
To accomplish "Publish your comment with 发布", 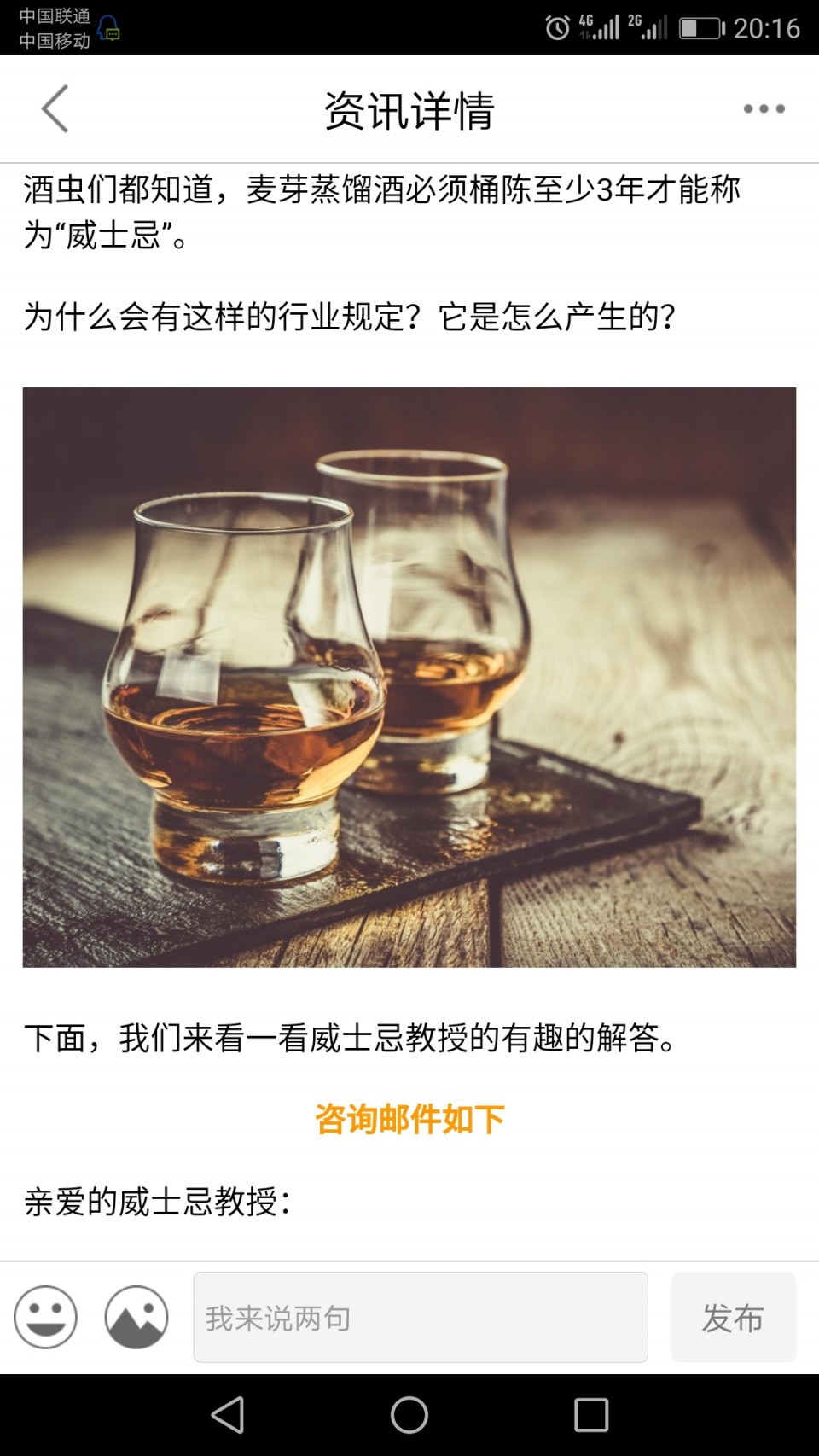I will 733,1317.
